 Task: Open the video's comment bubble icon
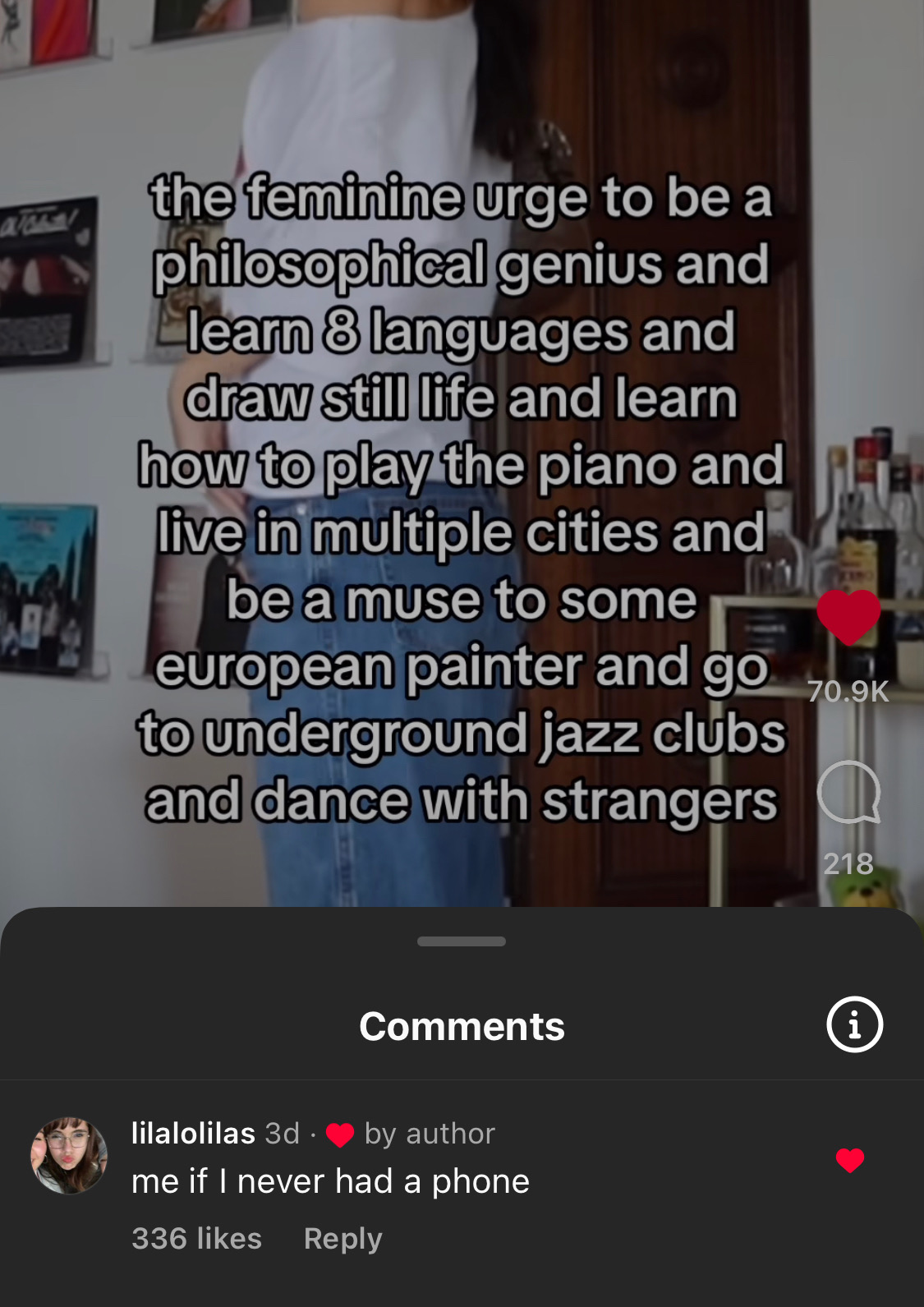point(848,793)
